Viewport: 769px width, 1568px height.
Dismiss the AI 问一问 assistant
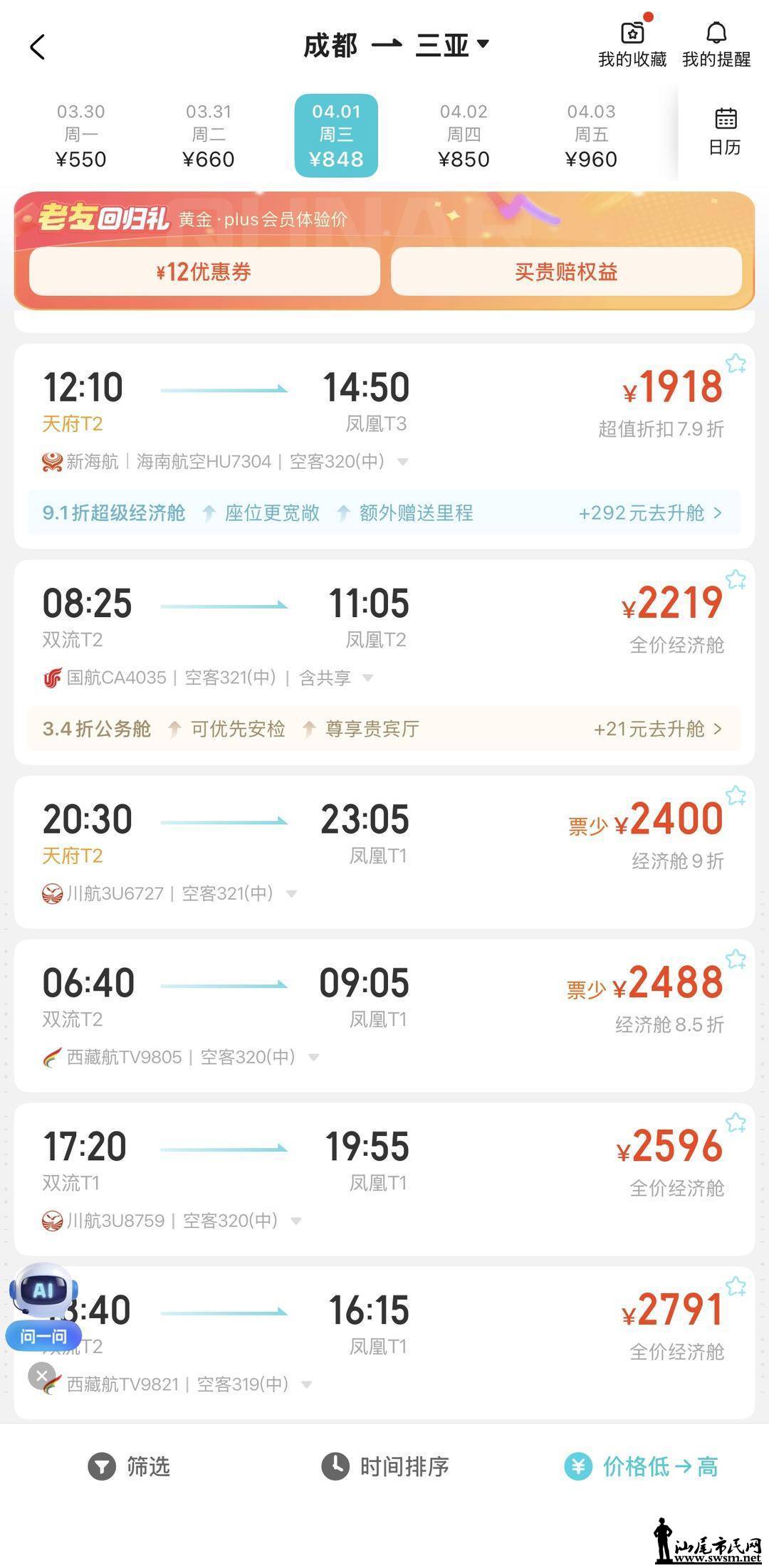tap(41, 1375)
